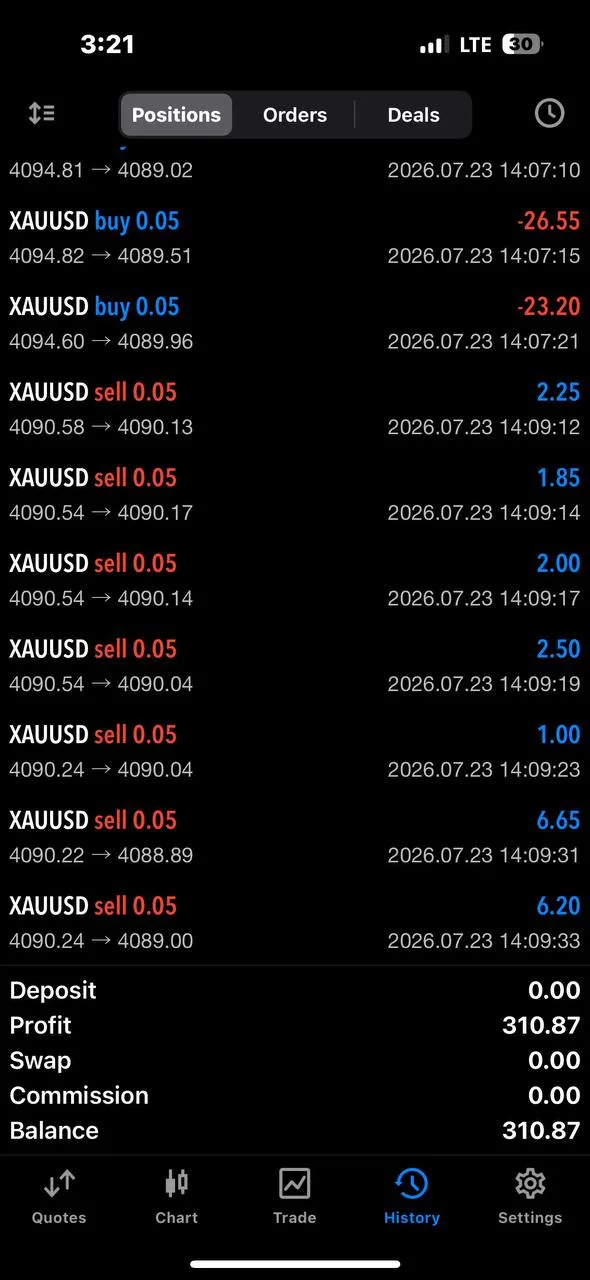This screenshot has height=1280, width=590.
Task: Go to the Quotes tab
Action: [59, 1196]
